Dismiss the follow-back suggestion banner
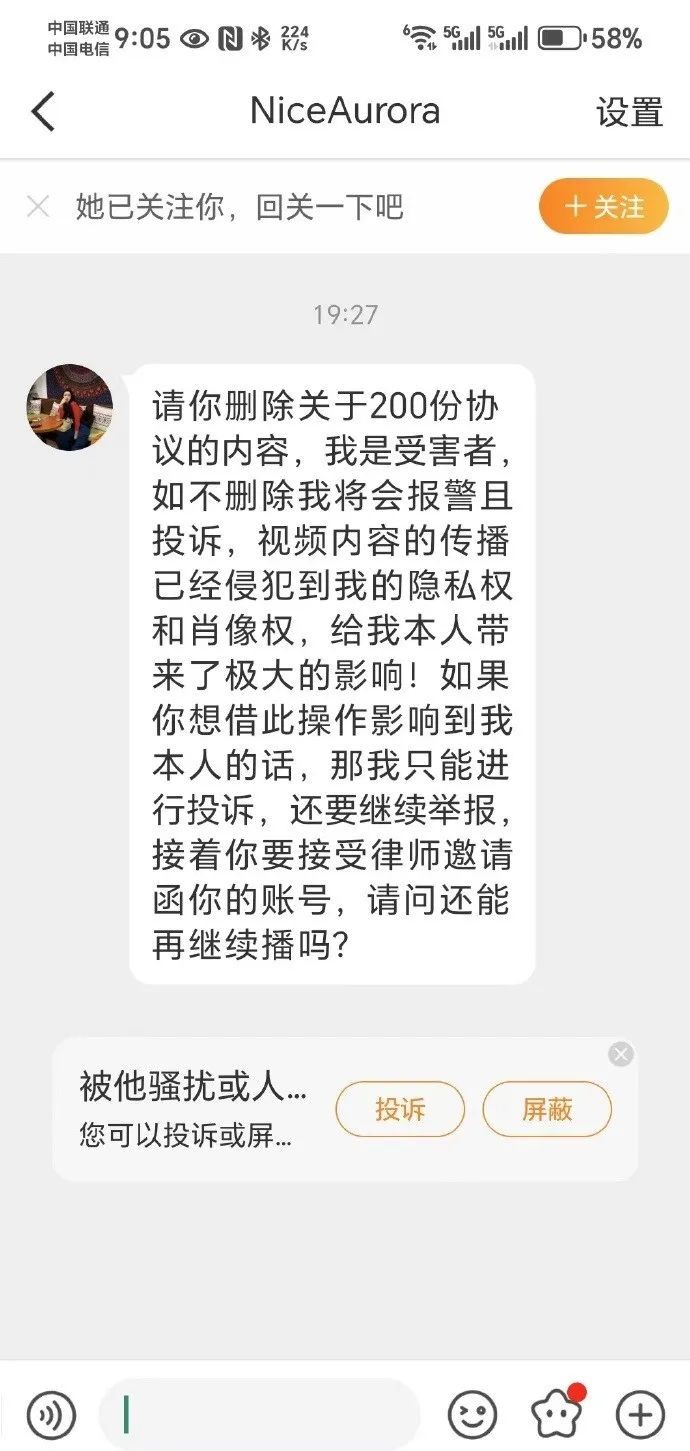This screenshot has height=1451, width=690. click(x=38, y=207)
